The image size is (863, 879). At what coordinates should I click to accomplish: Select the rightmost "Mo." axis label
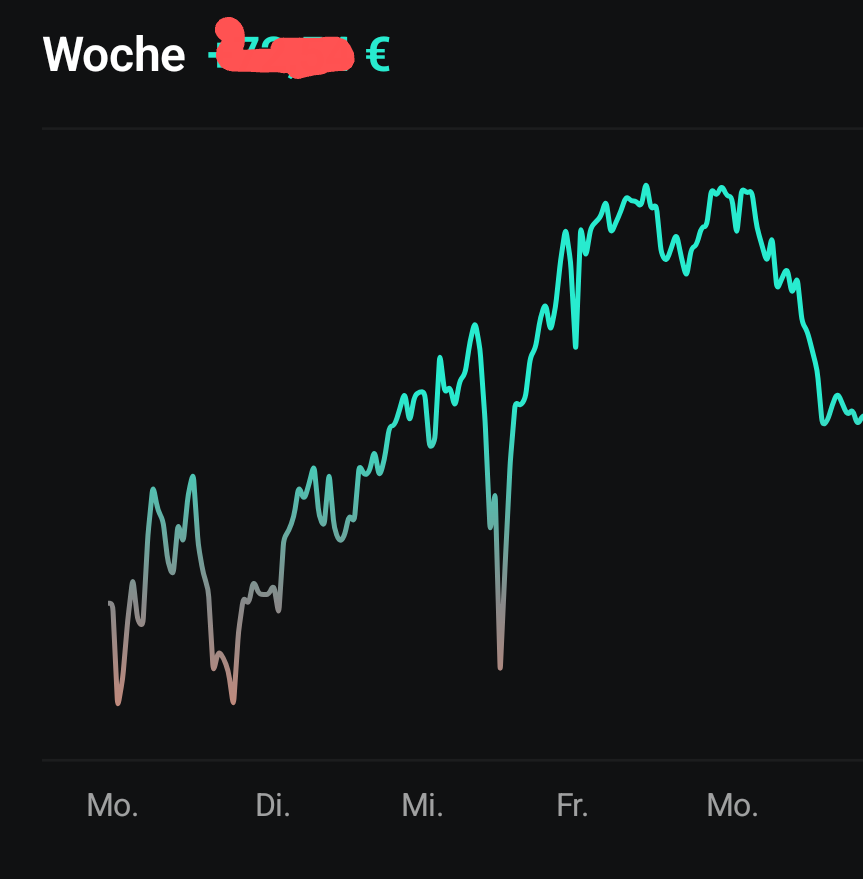pyautogui.click(x=732, y=804)
